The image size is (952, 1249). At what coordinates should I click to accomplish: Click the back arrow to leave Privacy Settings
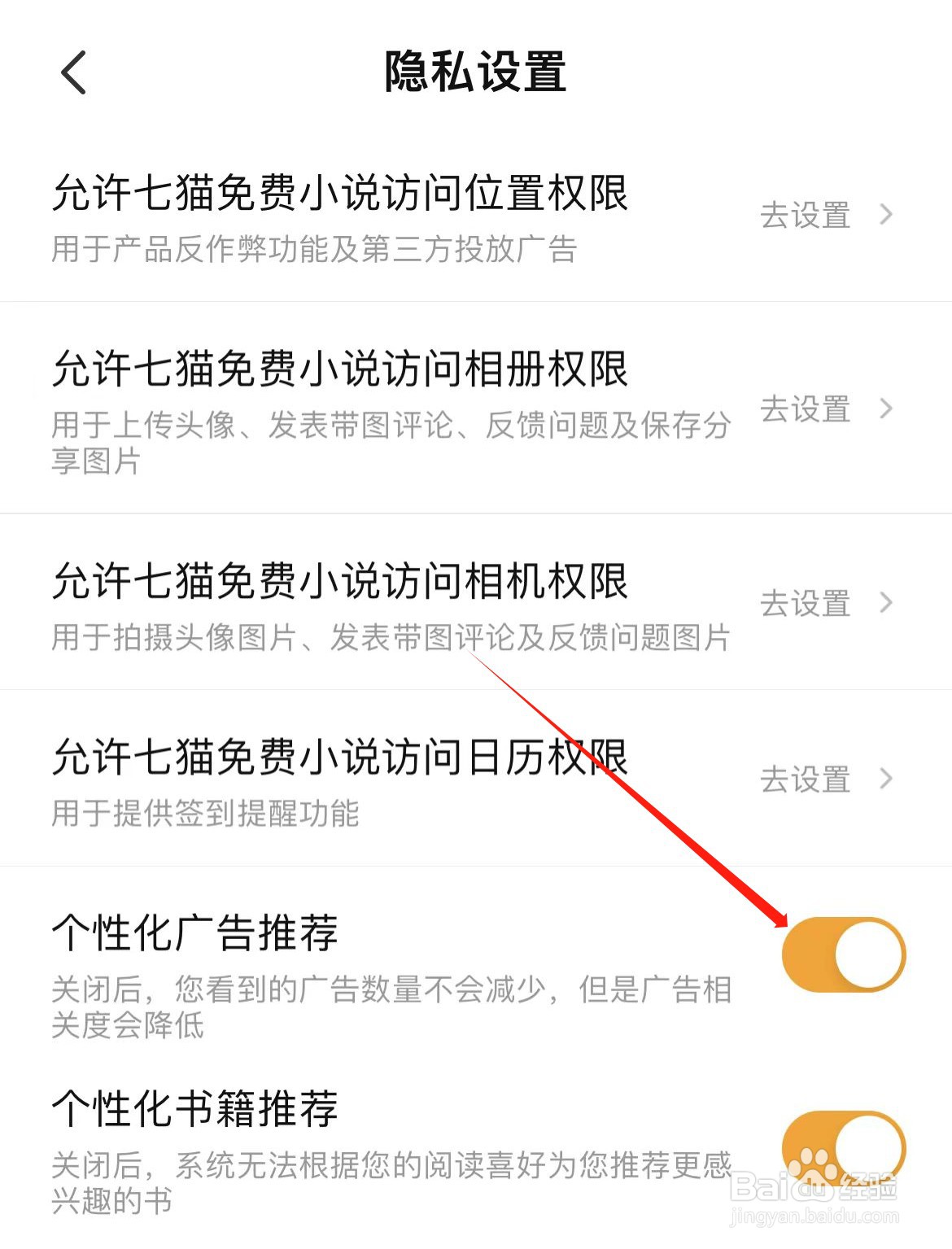pyautogui.click(x=72, y=72)
